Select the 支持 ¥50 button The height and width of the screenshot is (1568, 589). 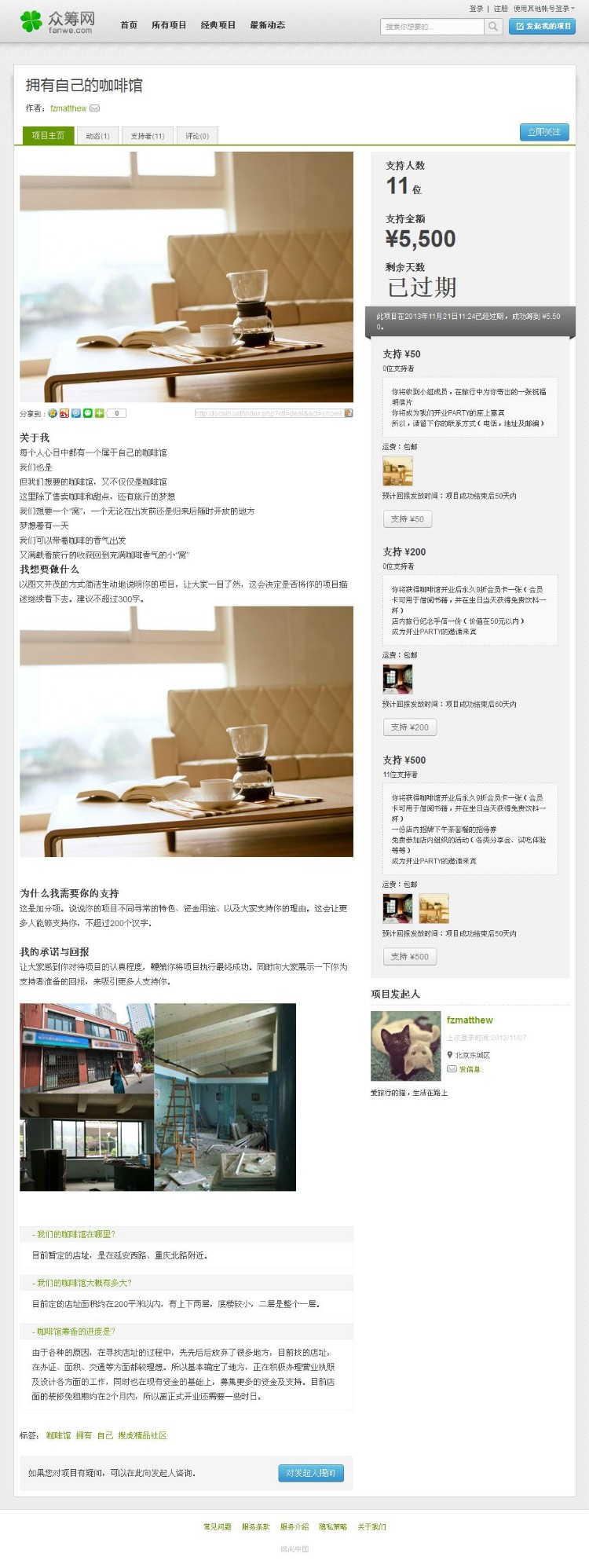tap(407, 518)
